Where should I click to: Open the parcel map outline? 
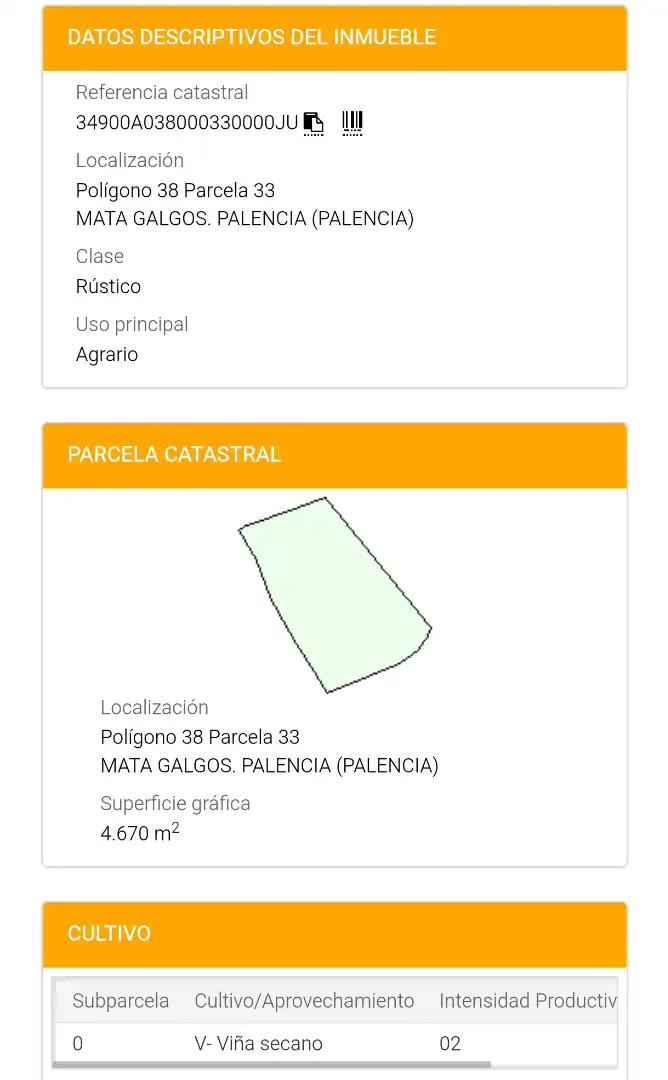(335, 595)
